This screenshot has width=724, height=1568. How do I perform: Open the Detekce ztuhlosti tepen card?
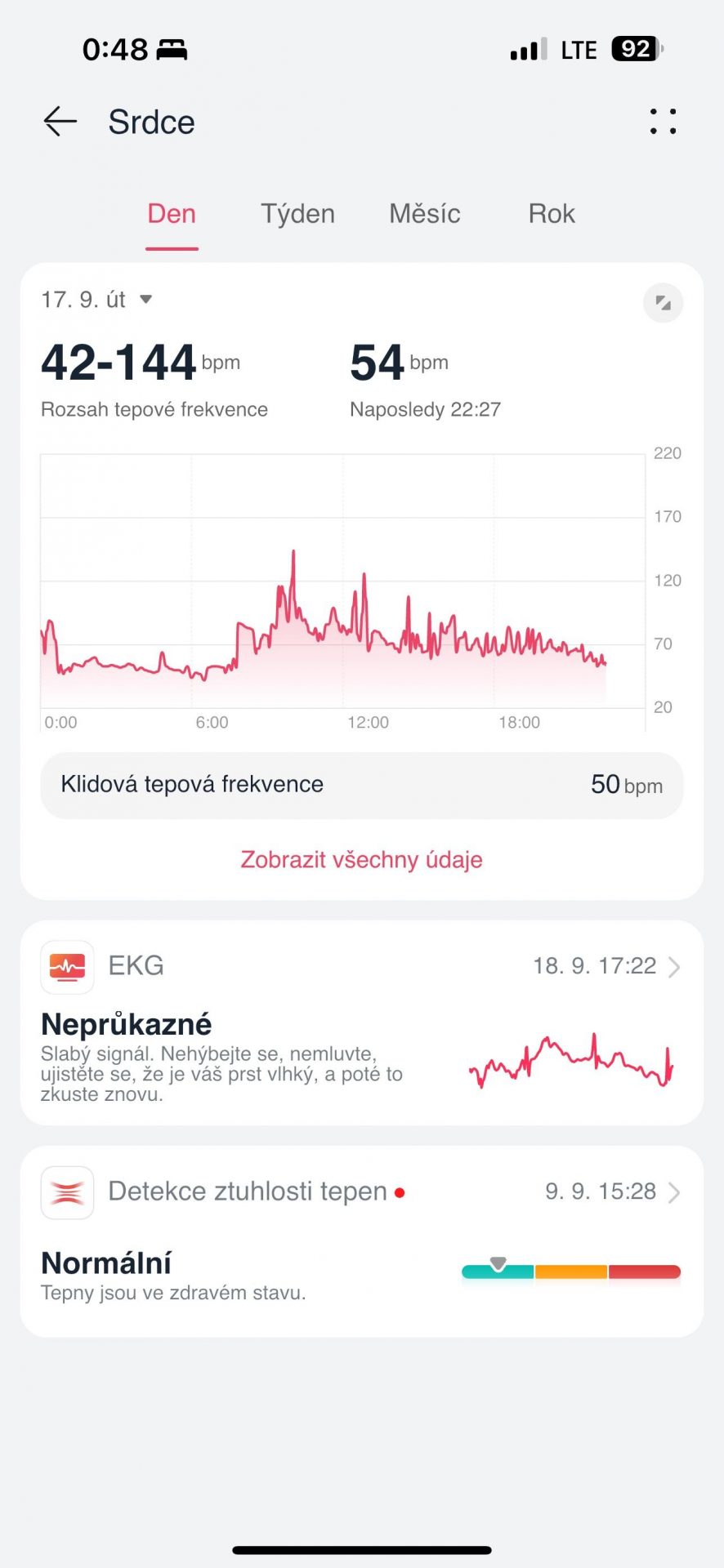(361, 1241)
